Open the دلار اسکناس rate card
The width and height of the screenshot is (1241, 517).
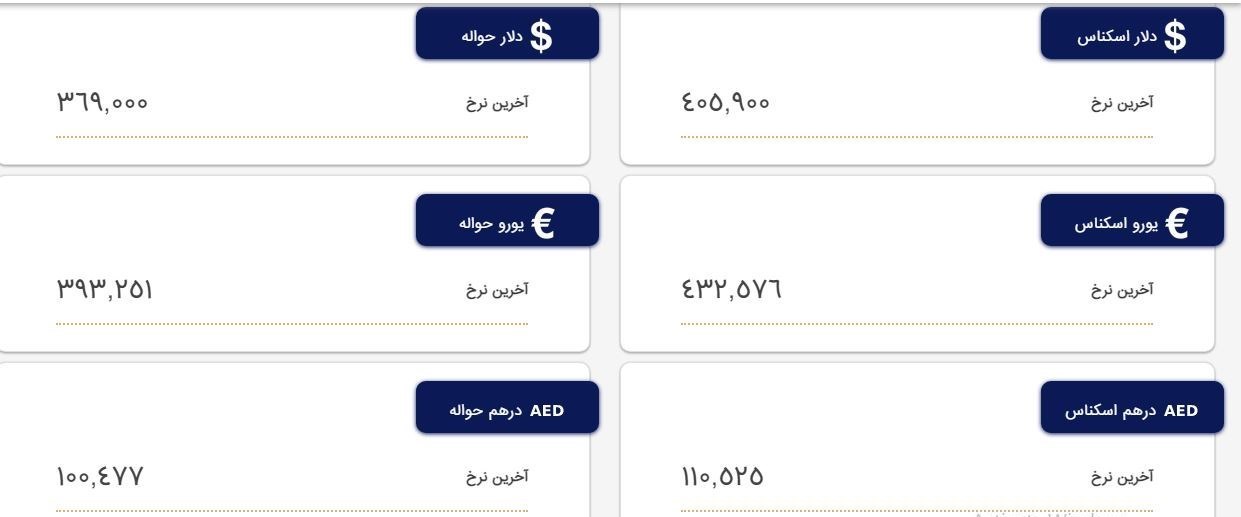(x=1131, y=34)
